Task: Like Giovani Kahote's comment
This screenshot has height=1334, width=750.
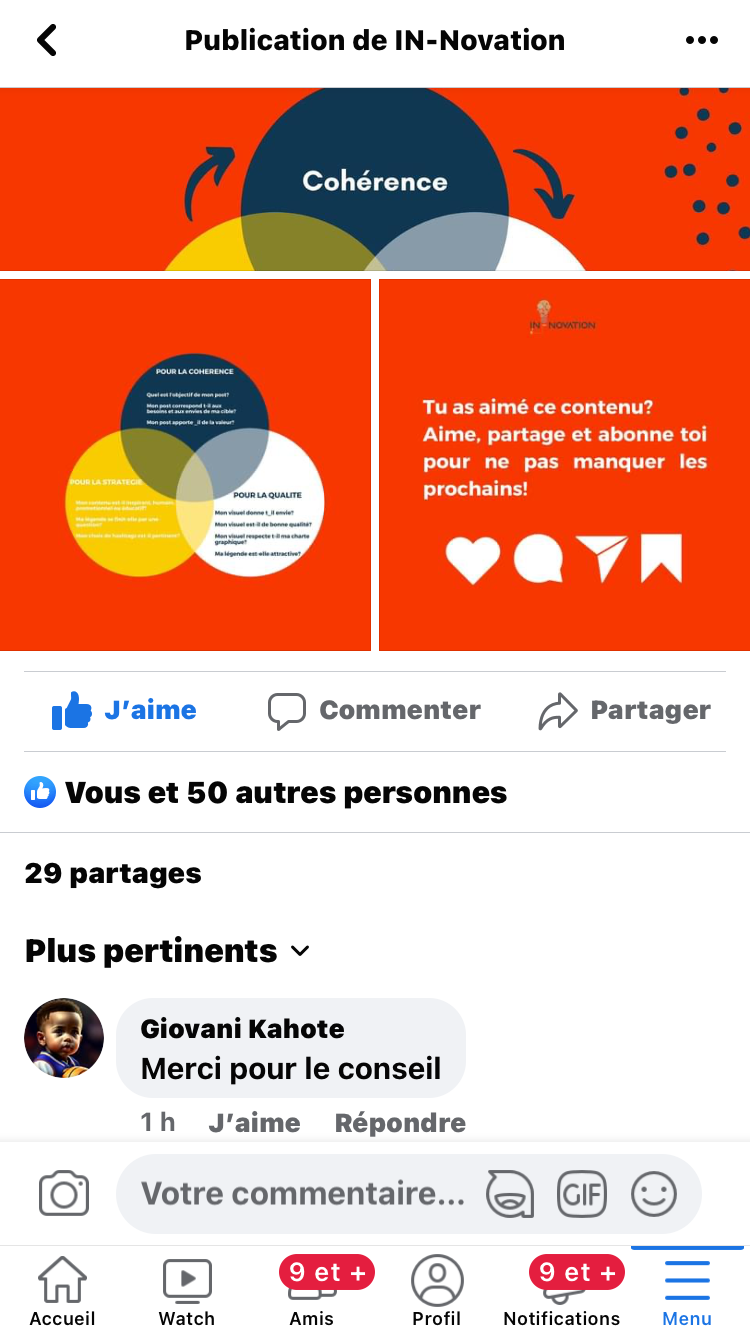Action: click(x=254, y=1123)
